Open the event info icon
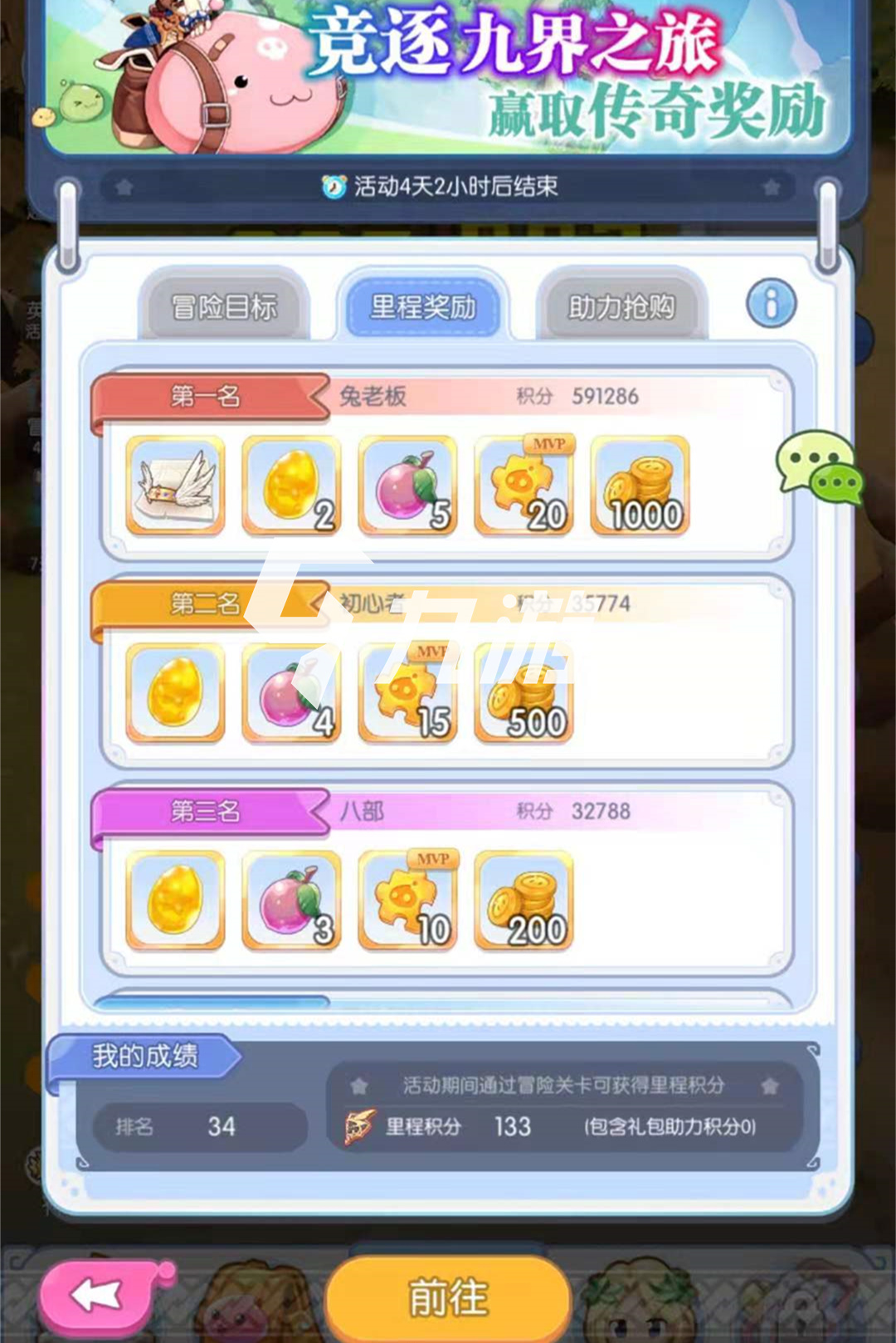The height and width of the screenshot is (1343, 896). tap(771, 304)
